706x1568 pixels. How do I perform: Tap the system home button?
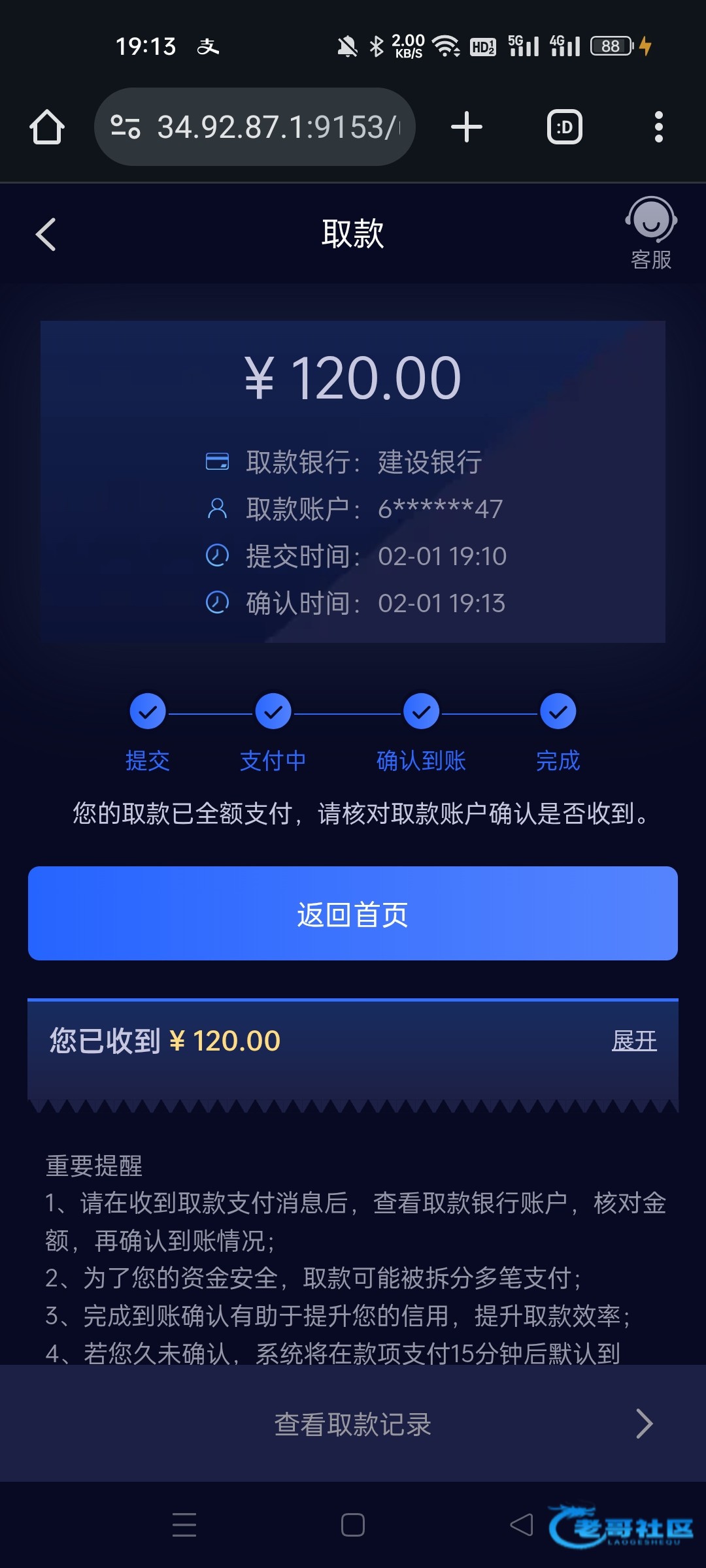coord(353,1526)
